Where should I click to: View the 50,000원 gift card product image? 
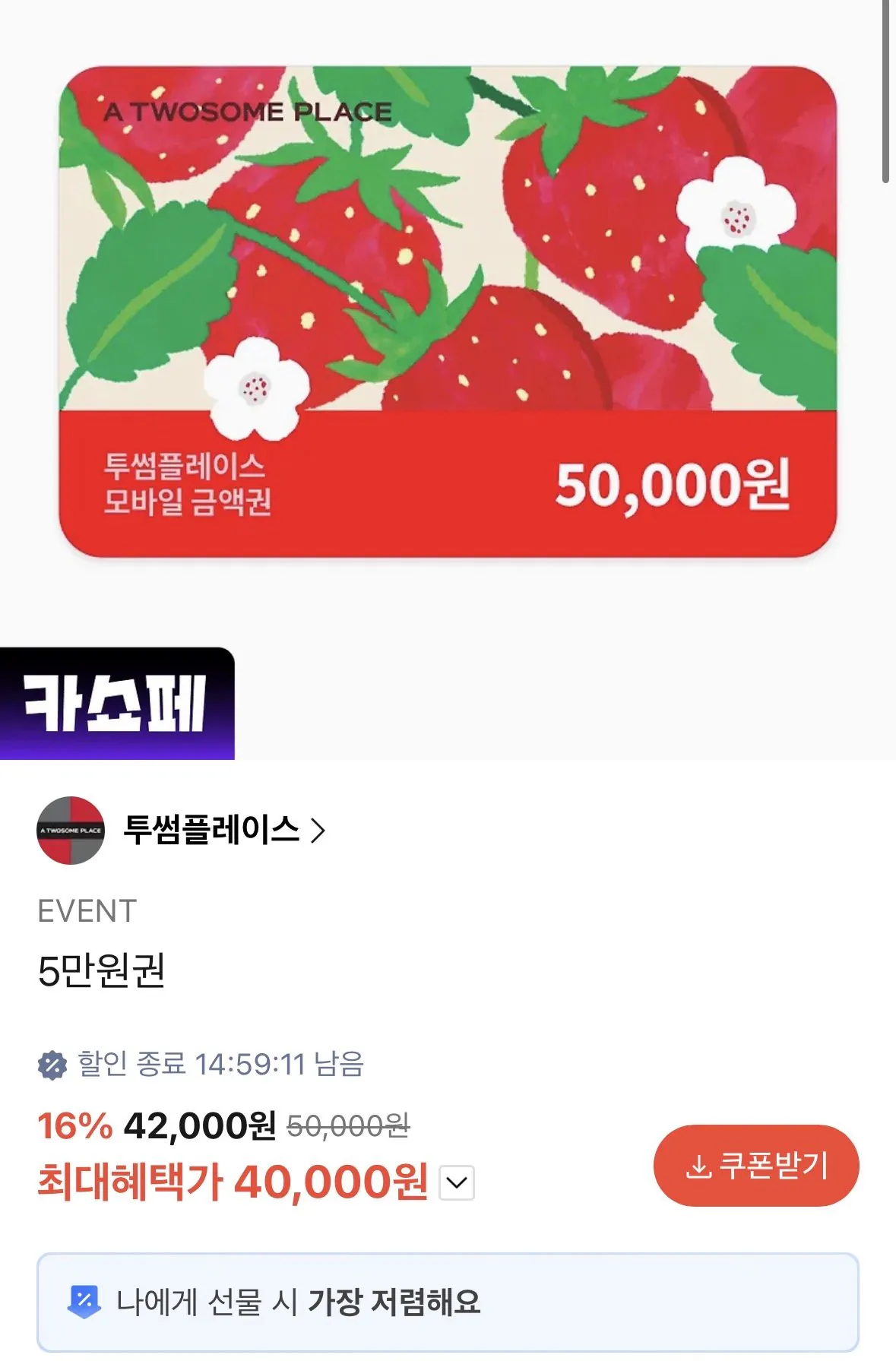(x=448, y=312)
